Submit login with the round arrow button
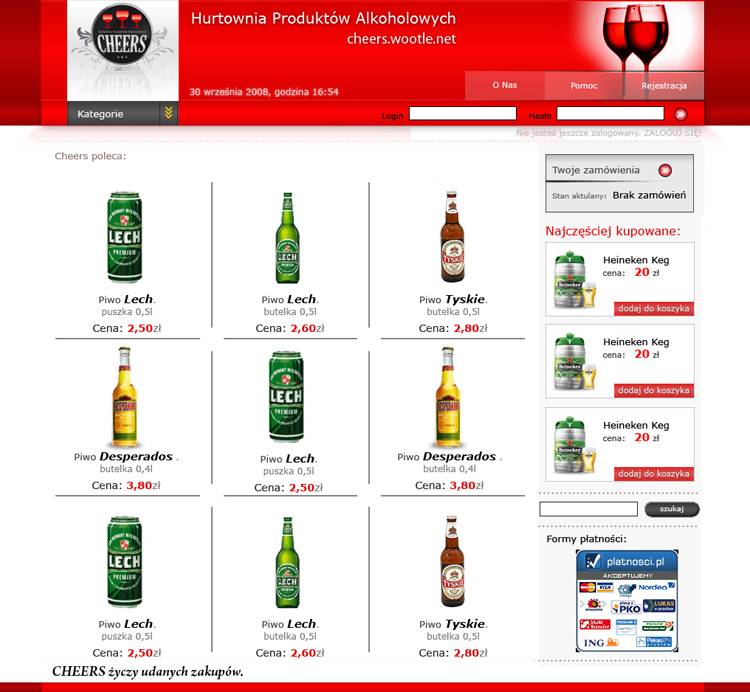This screenshot has width=750, height=692. [x=681, y=114]
